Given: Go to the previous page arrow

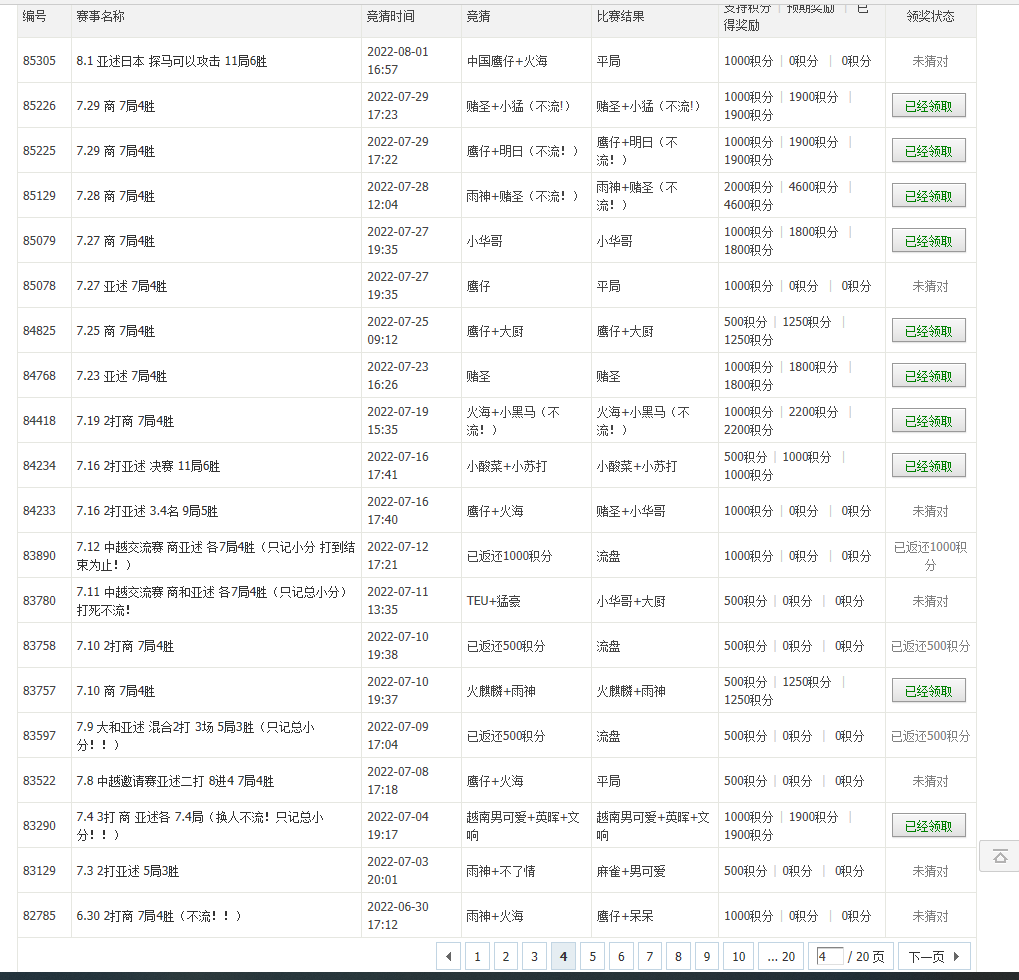Looking at the screenshot, I should [x=449, y=957].
